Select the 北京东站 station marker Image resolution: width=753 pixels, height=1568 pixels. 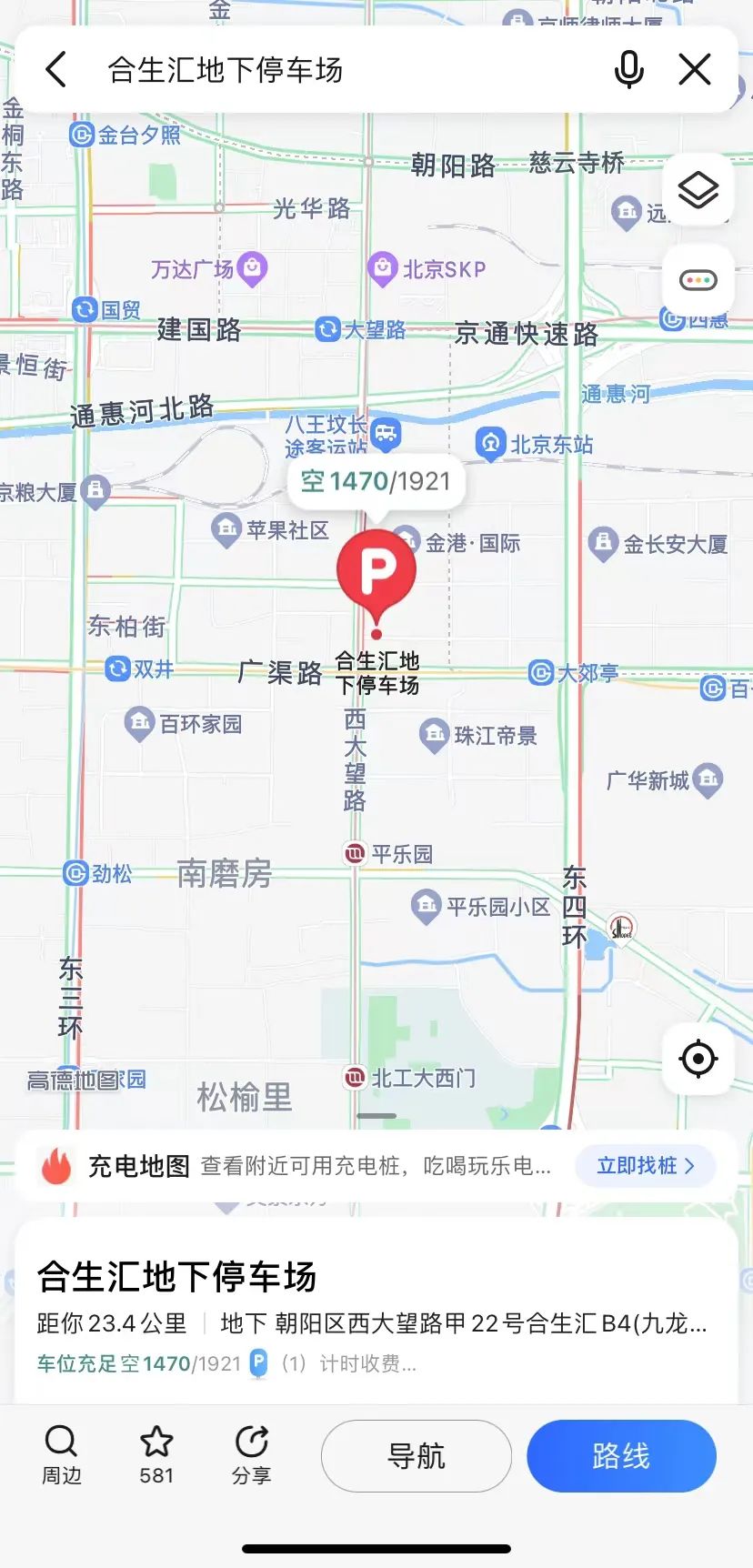(x=534, y=444)
